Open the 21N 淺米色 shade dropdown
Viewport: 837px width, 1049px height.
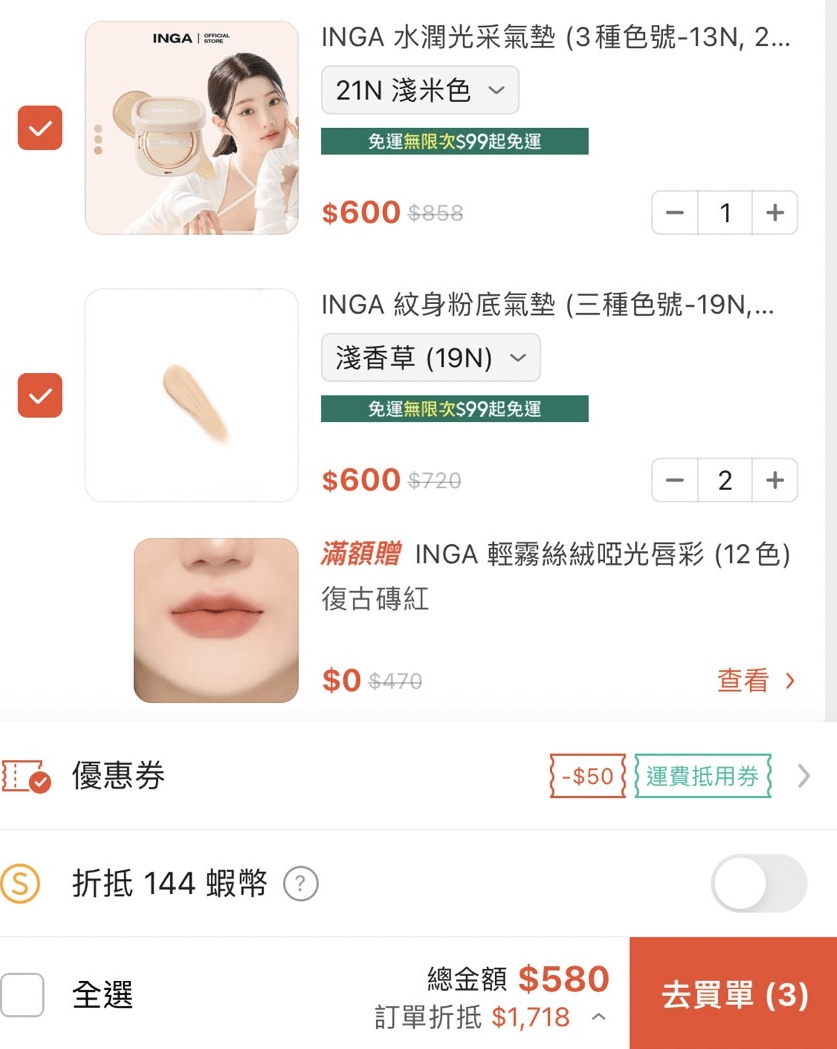tap(419, 90)
